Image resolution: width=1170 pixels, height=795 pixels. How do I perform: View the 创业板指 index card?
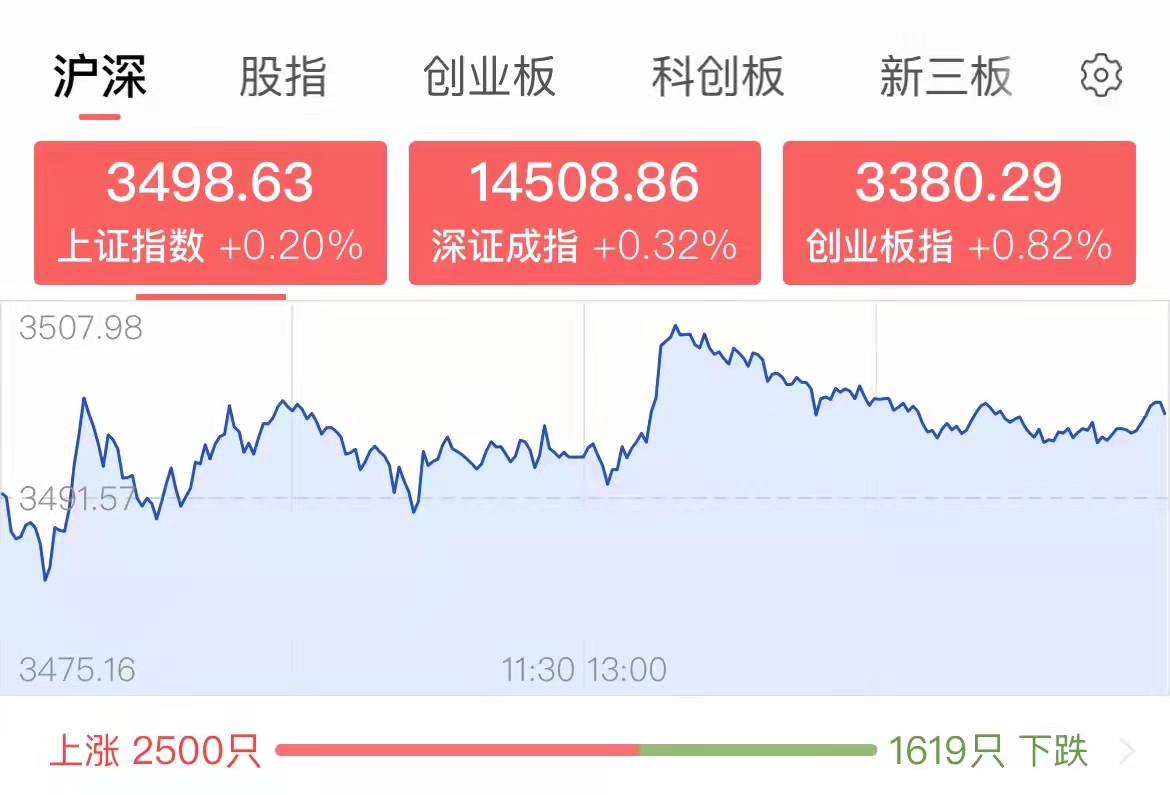[x=958, y=213]
